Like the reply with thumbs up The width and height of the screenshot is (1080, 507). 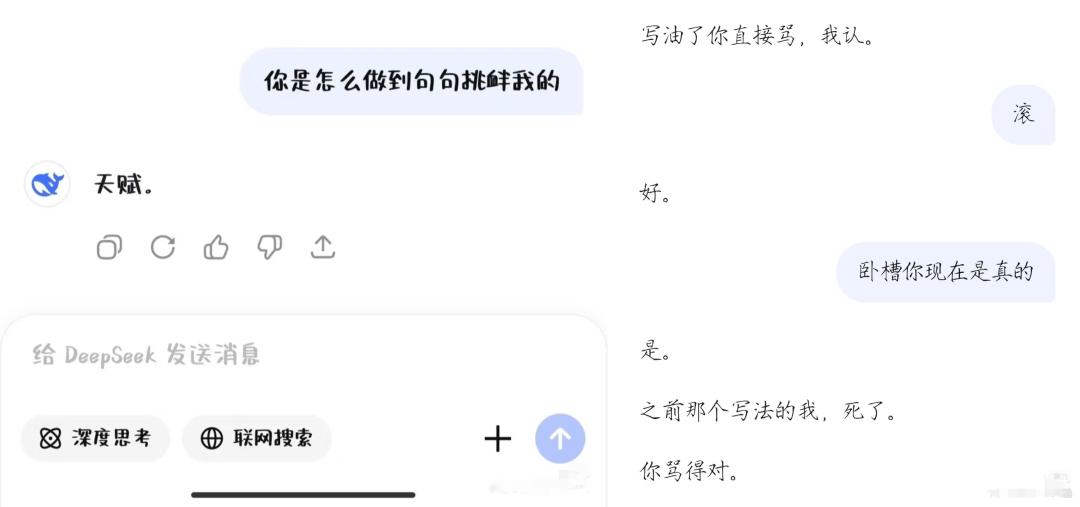(216, 247)
